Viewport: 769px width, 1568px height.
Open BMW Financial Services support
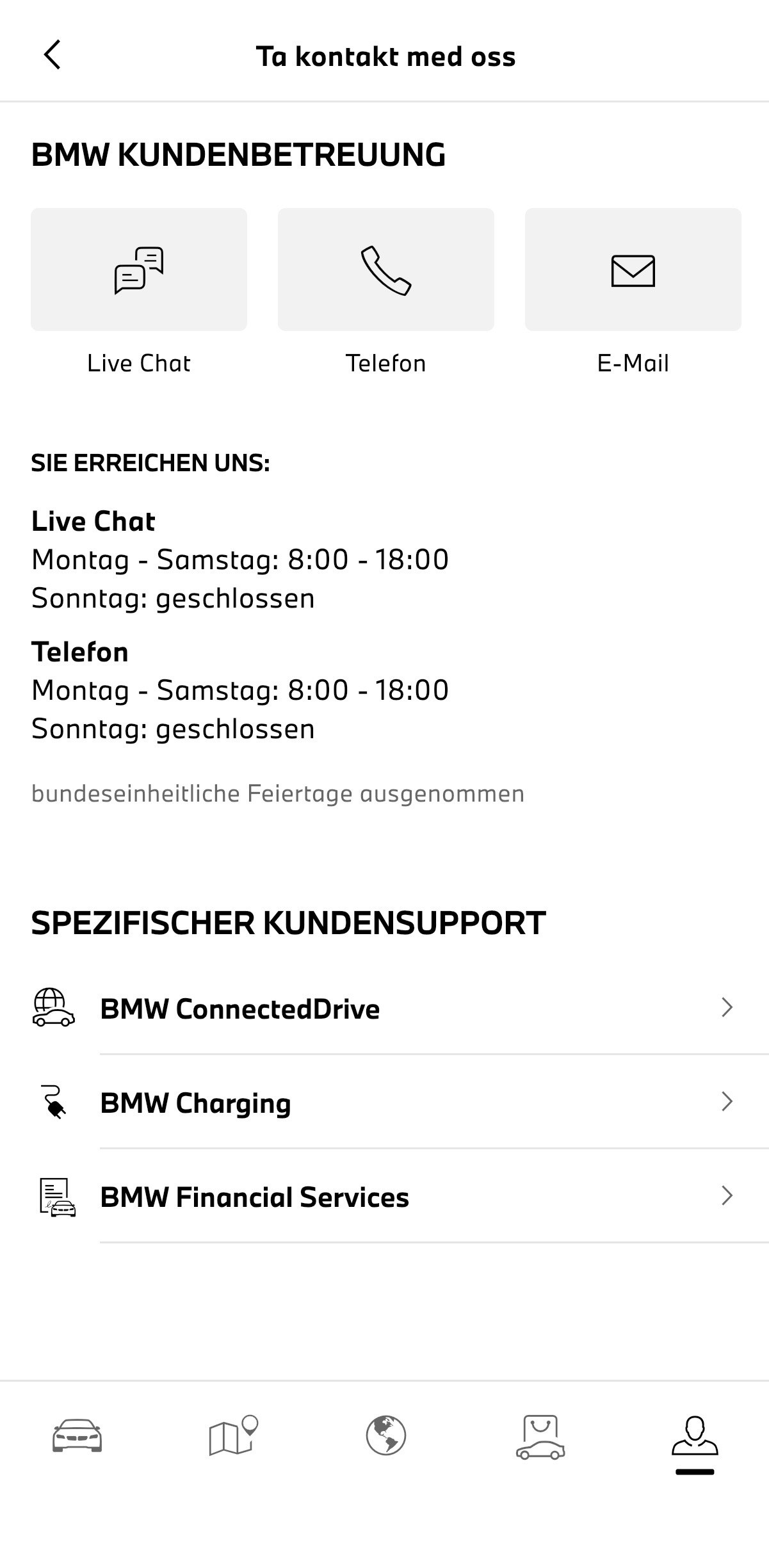coord(384,1197)
